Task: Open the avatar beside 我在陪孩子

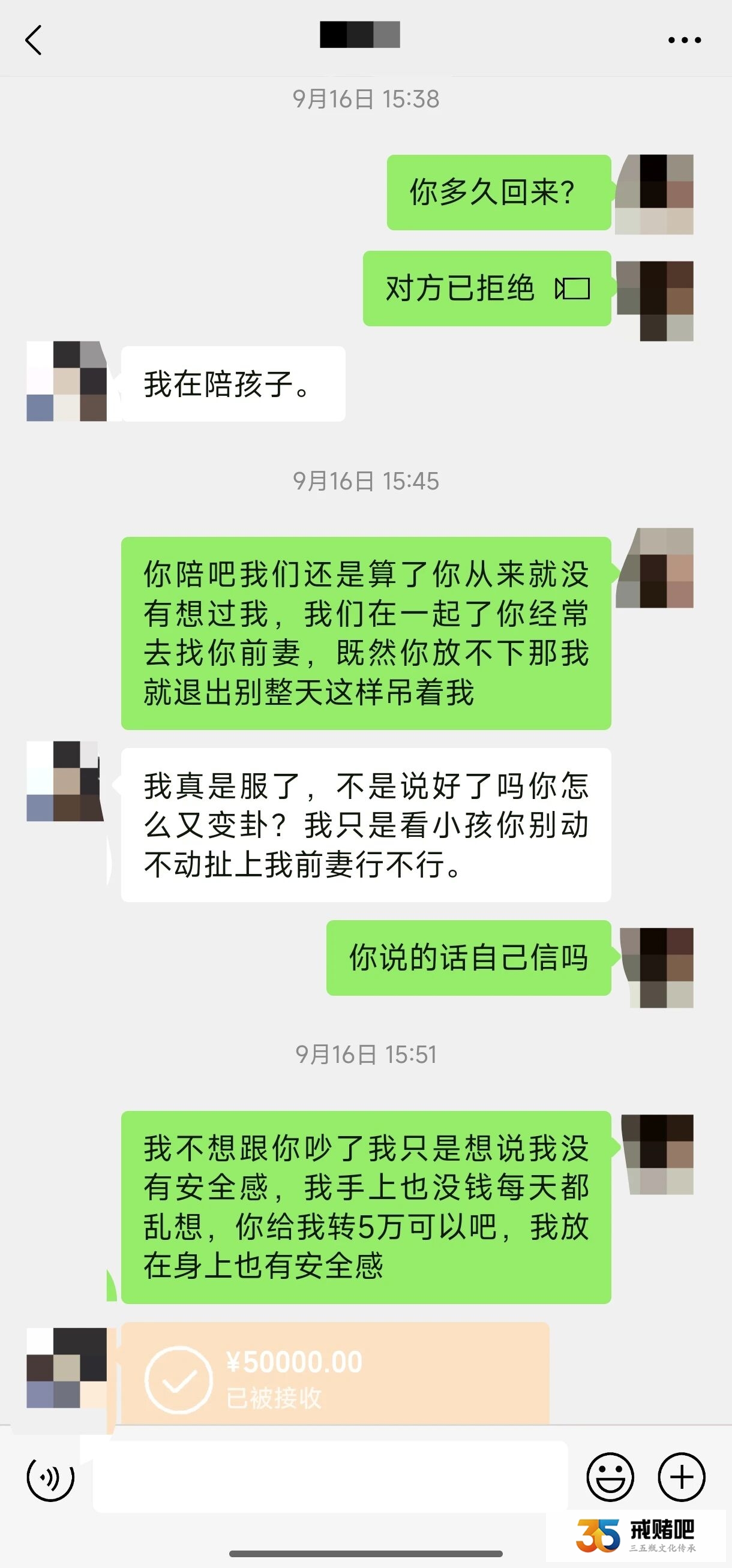Action: click(67, 382)
